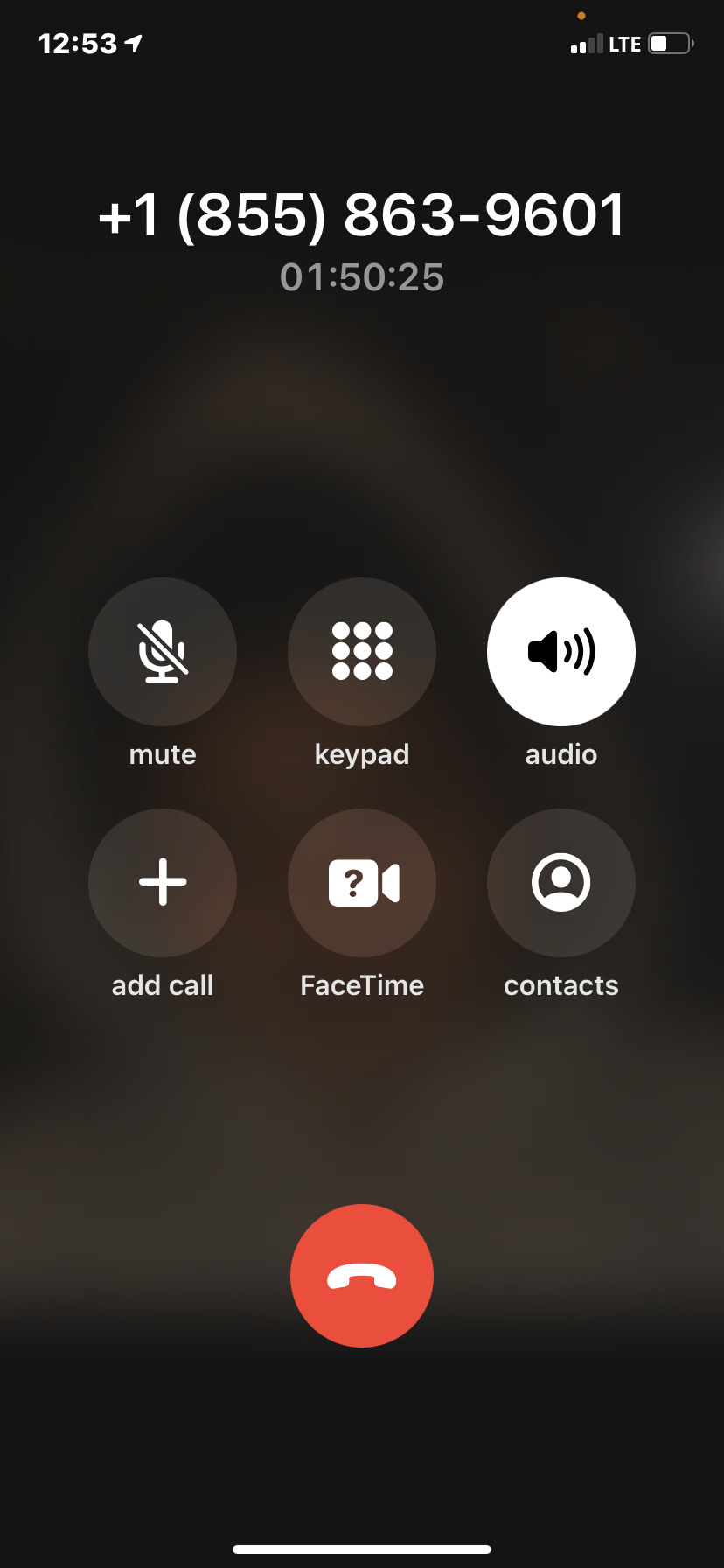Toggle the speaker audio button
Image resolution: width=724 pixels, height=1568 pixels.
point(561,652)
